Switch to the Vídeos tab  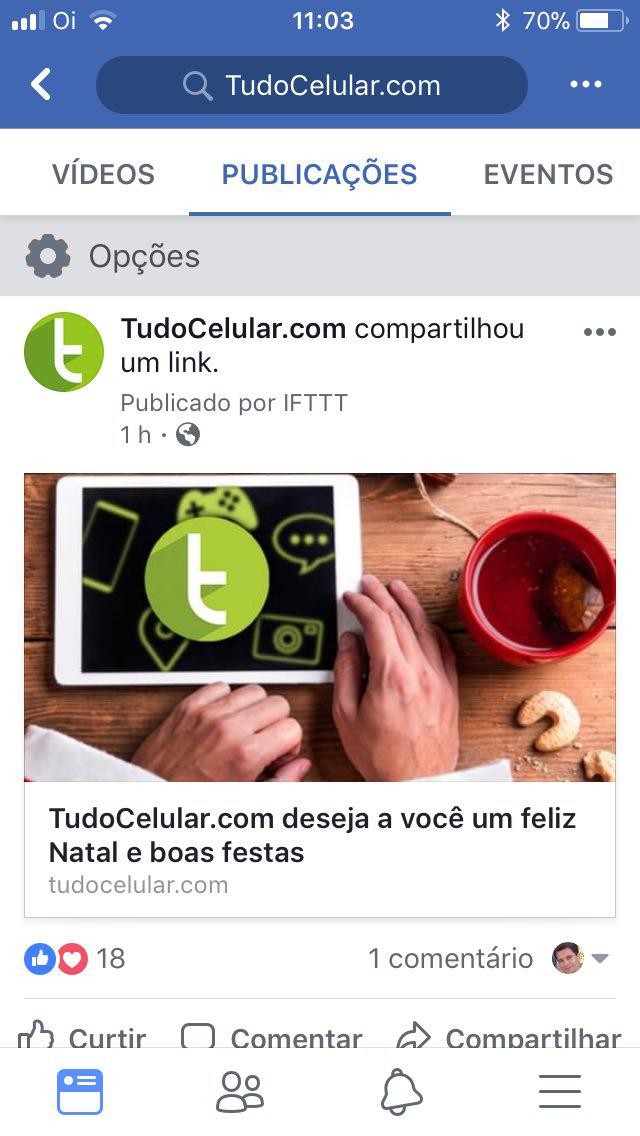click(x=103, y=174)
